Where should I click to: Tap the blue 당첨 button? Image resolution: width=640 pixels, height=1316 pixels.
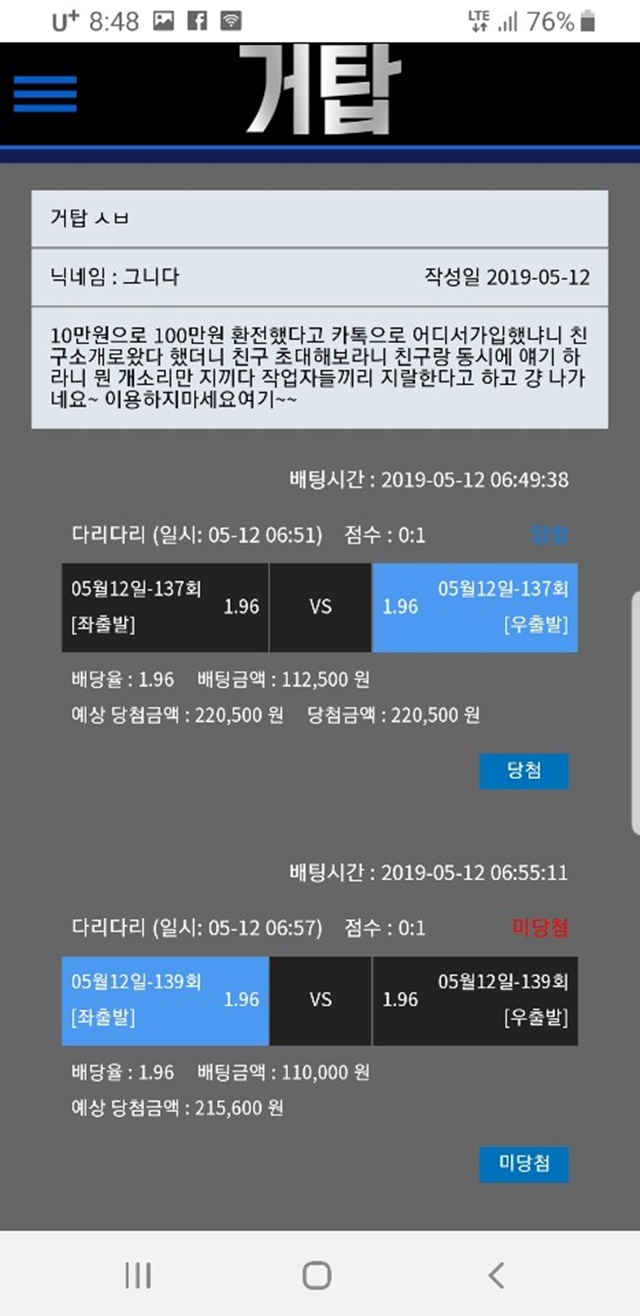pos(524,771)
